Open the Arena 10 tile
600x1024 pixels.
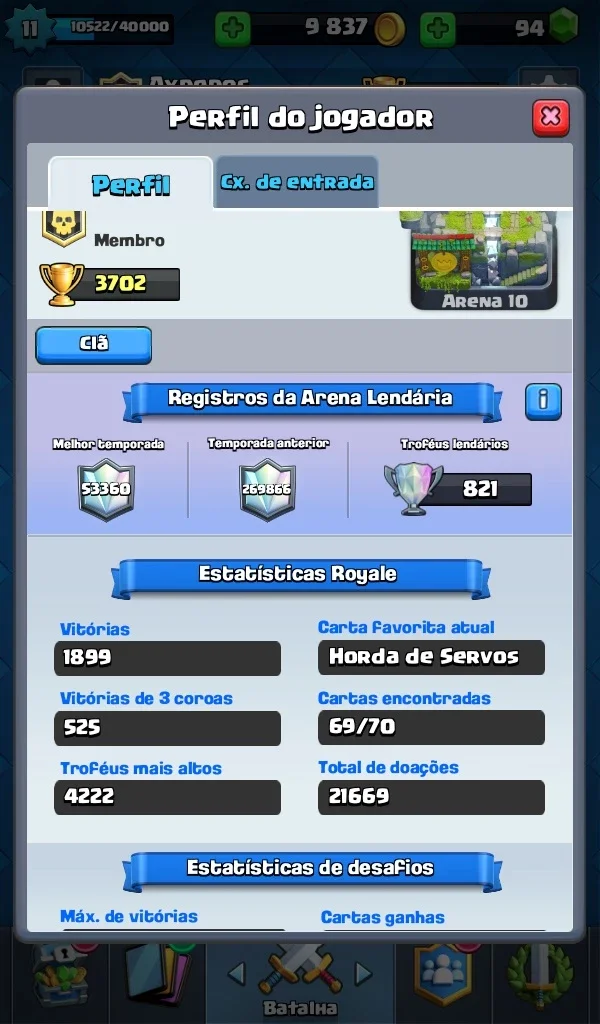[x=484, y=260]
